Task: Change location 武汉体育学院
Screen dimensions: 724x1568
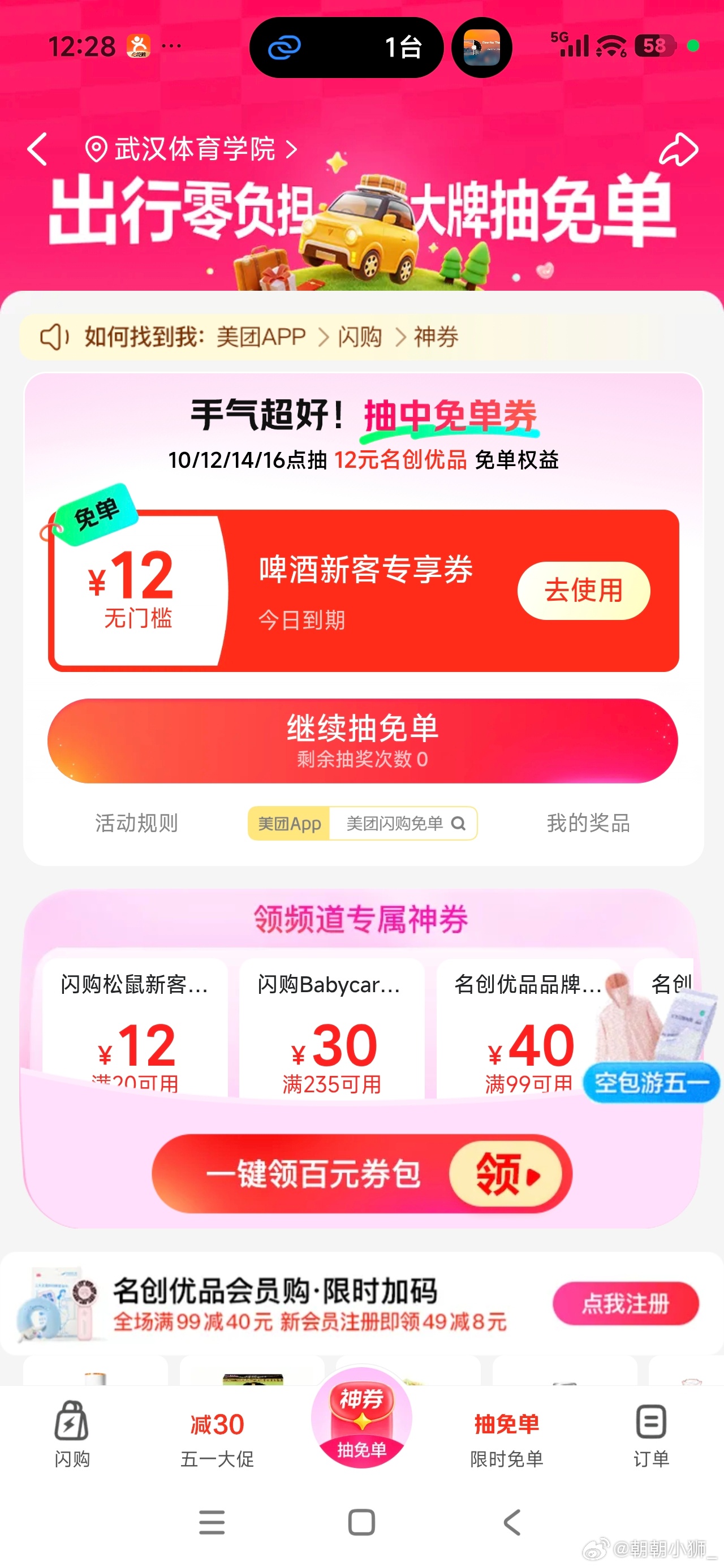Action: 192,149
